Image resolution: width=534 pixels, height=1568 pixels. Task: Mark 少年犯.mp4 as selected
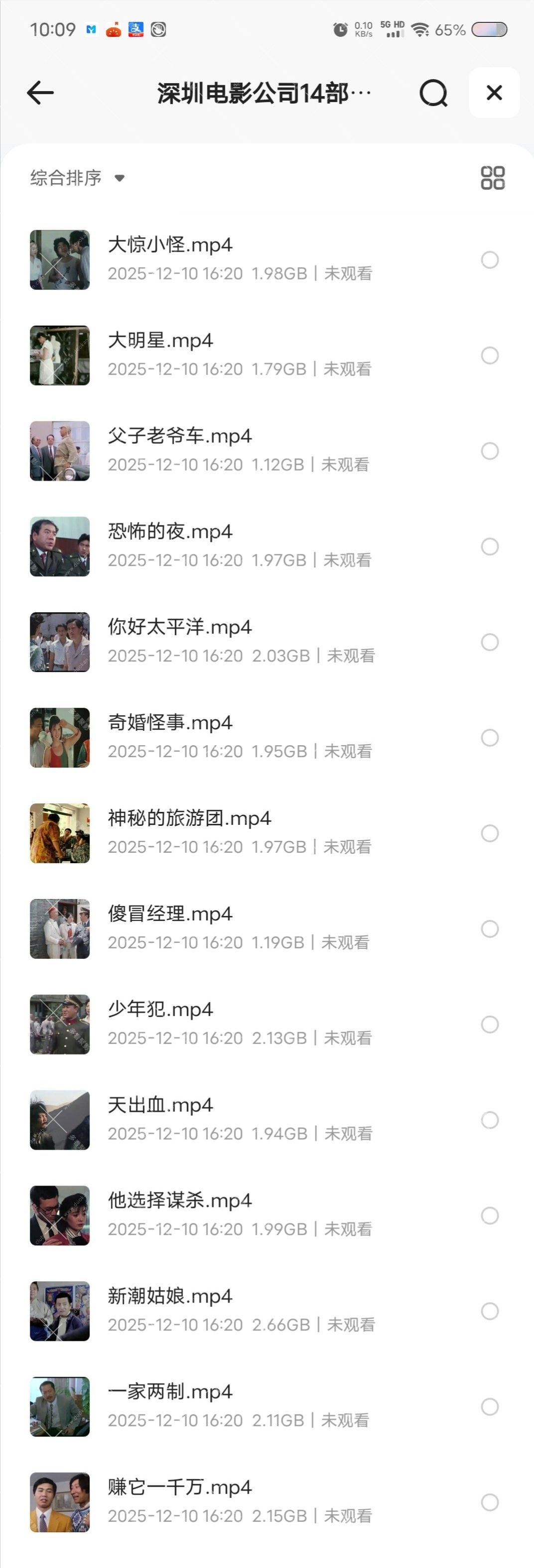pos(490,1025)
